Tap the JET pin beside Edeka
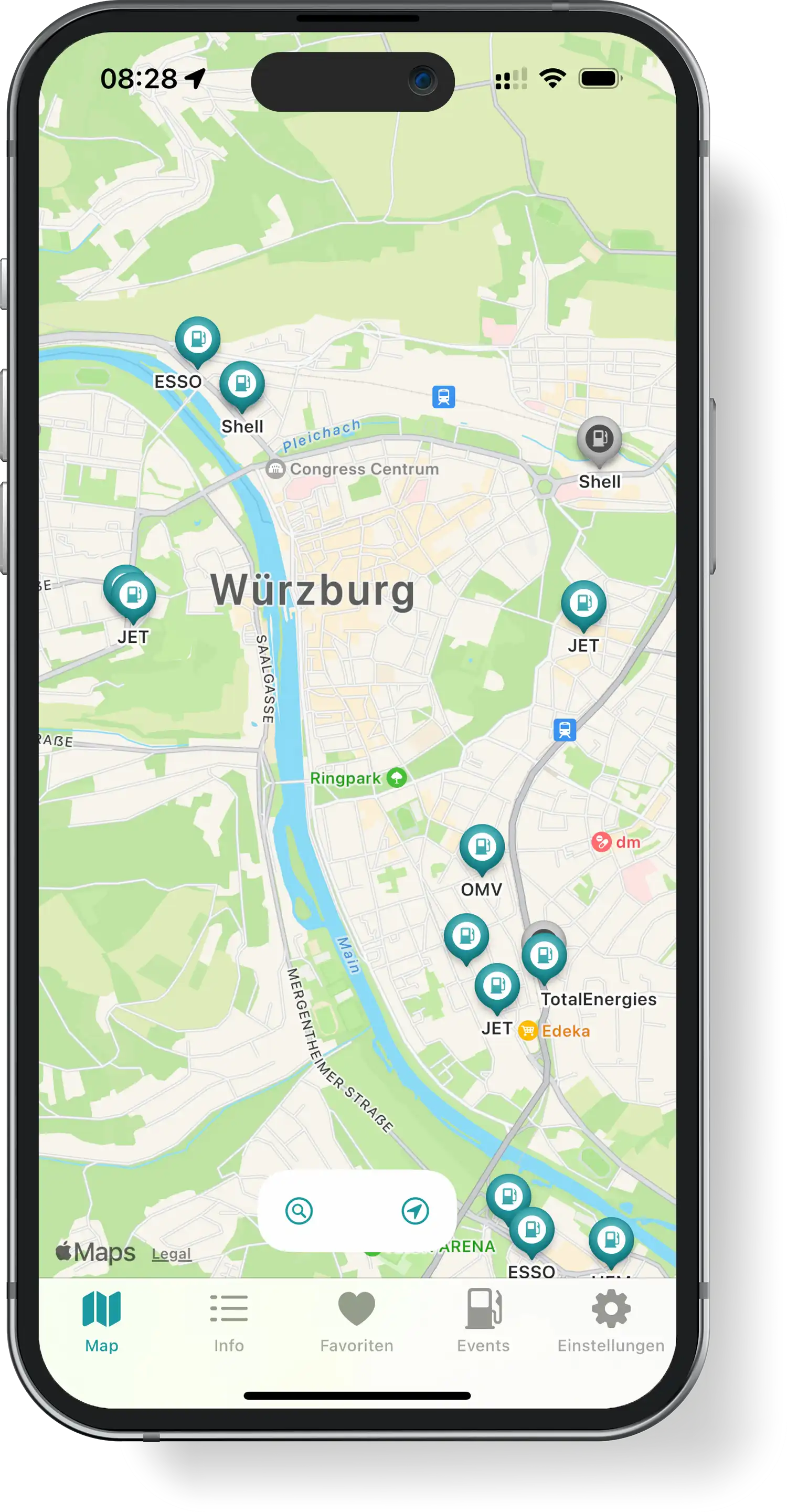 pyautogui.click(x=497, y=986)
